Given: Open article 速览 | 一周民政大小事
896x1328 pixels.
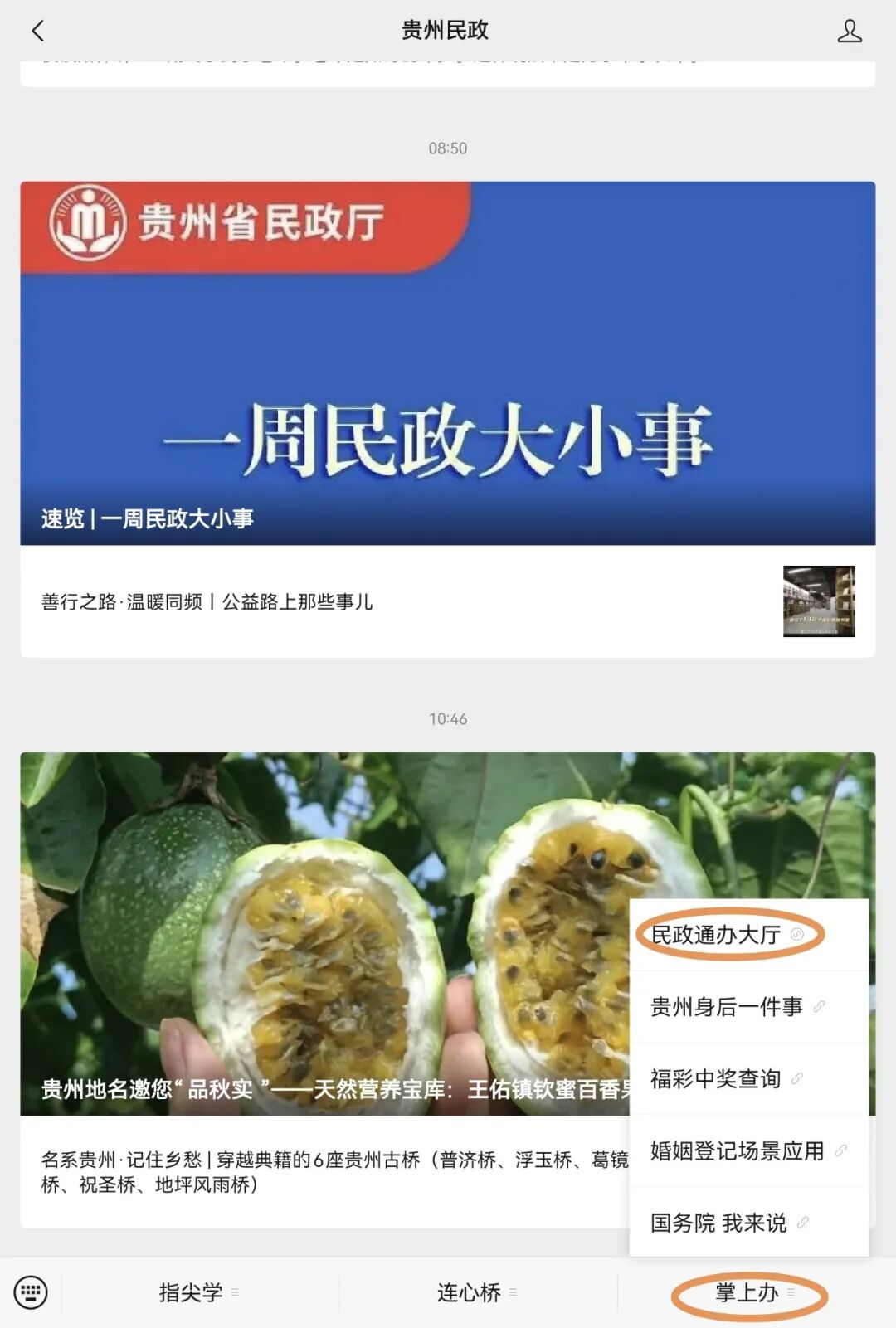Looking at the screenshot, I should [x=447, y=363].
